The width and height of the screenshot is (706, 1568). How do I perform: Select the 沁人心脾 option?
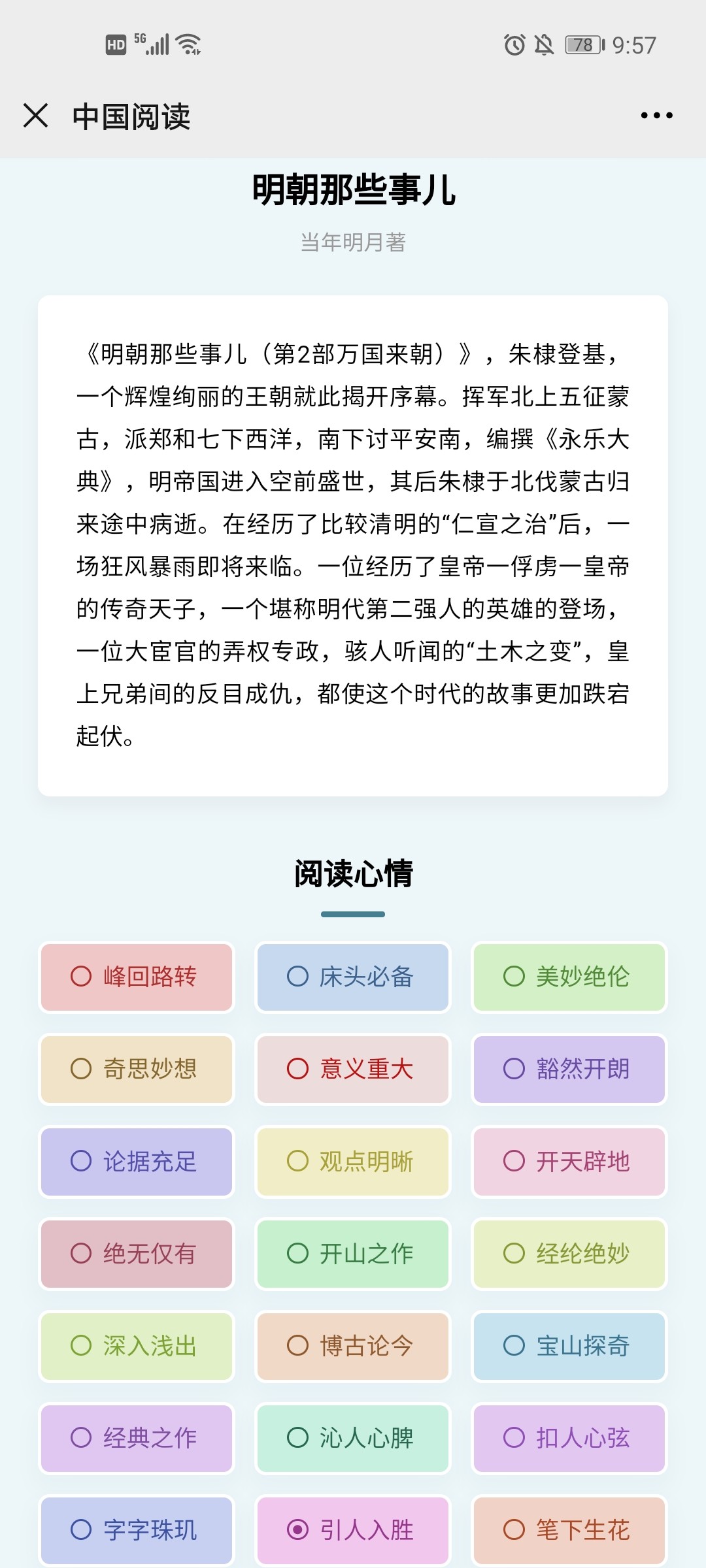[x=353, y=1437]
